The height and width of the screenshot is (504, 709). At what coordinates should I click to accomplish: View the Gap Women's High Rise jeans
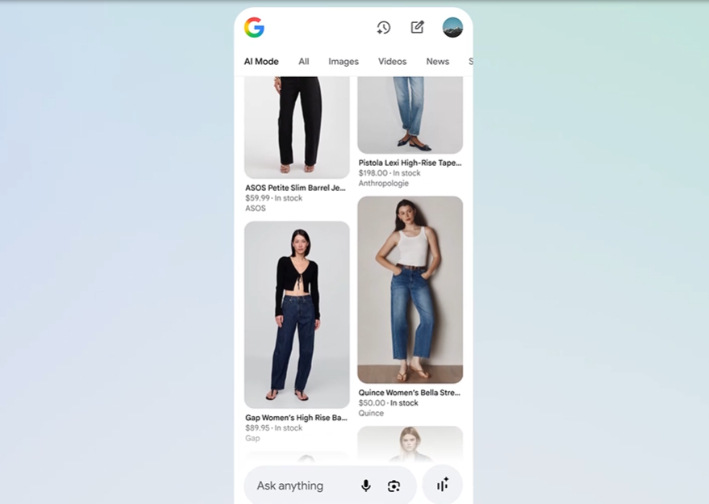296,315
